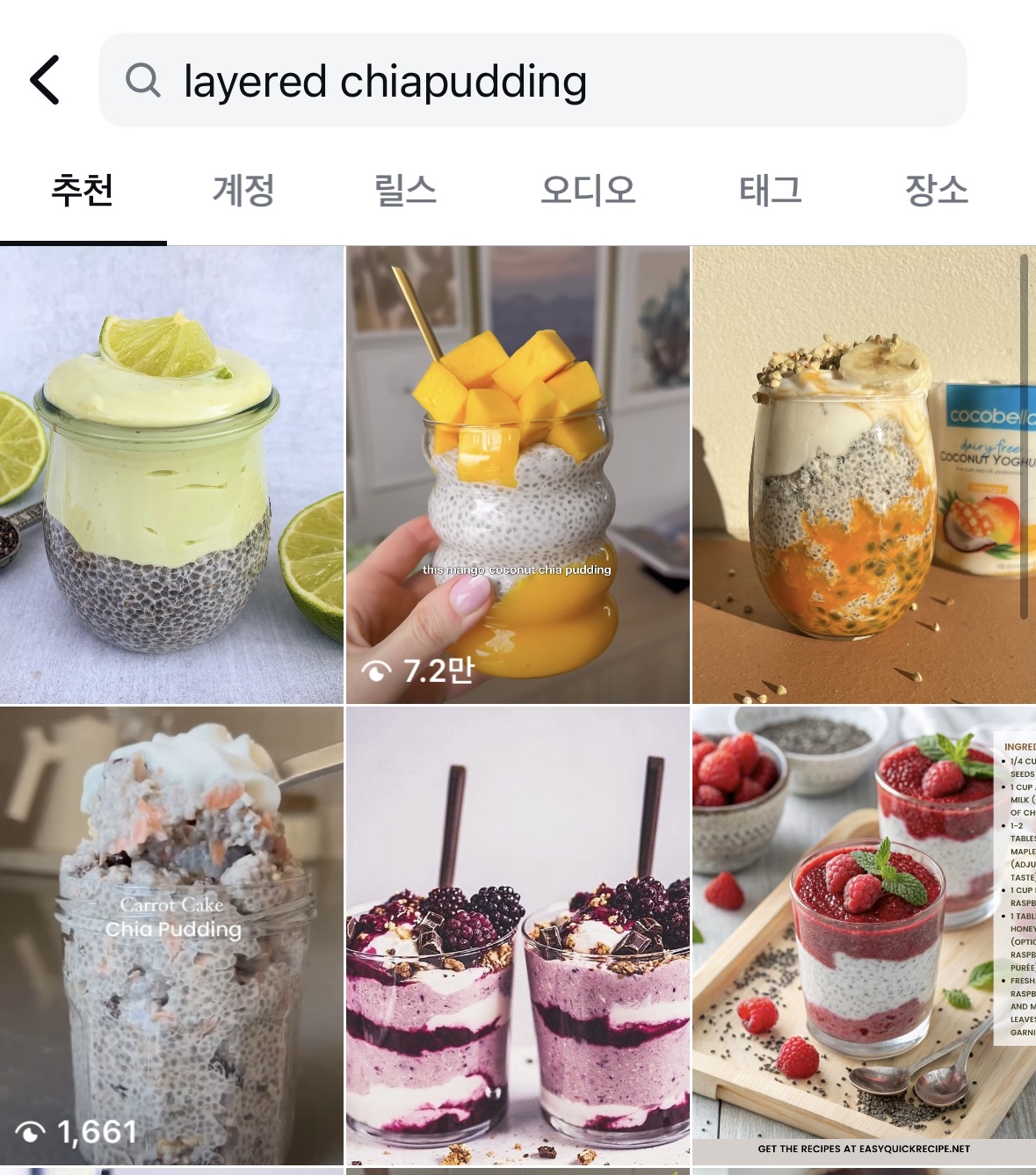Go back using the back arrow
The image size is (1036, 1175).
(x=45, y=80)
